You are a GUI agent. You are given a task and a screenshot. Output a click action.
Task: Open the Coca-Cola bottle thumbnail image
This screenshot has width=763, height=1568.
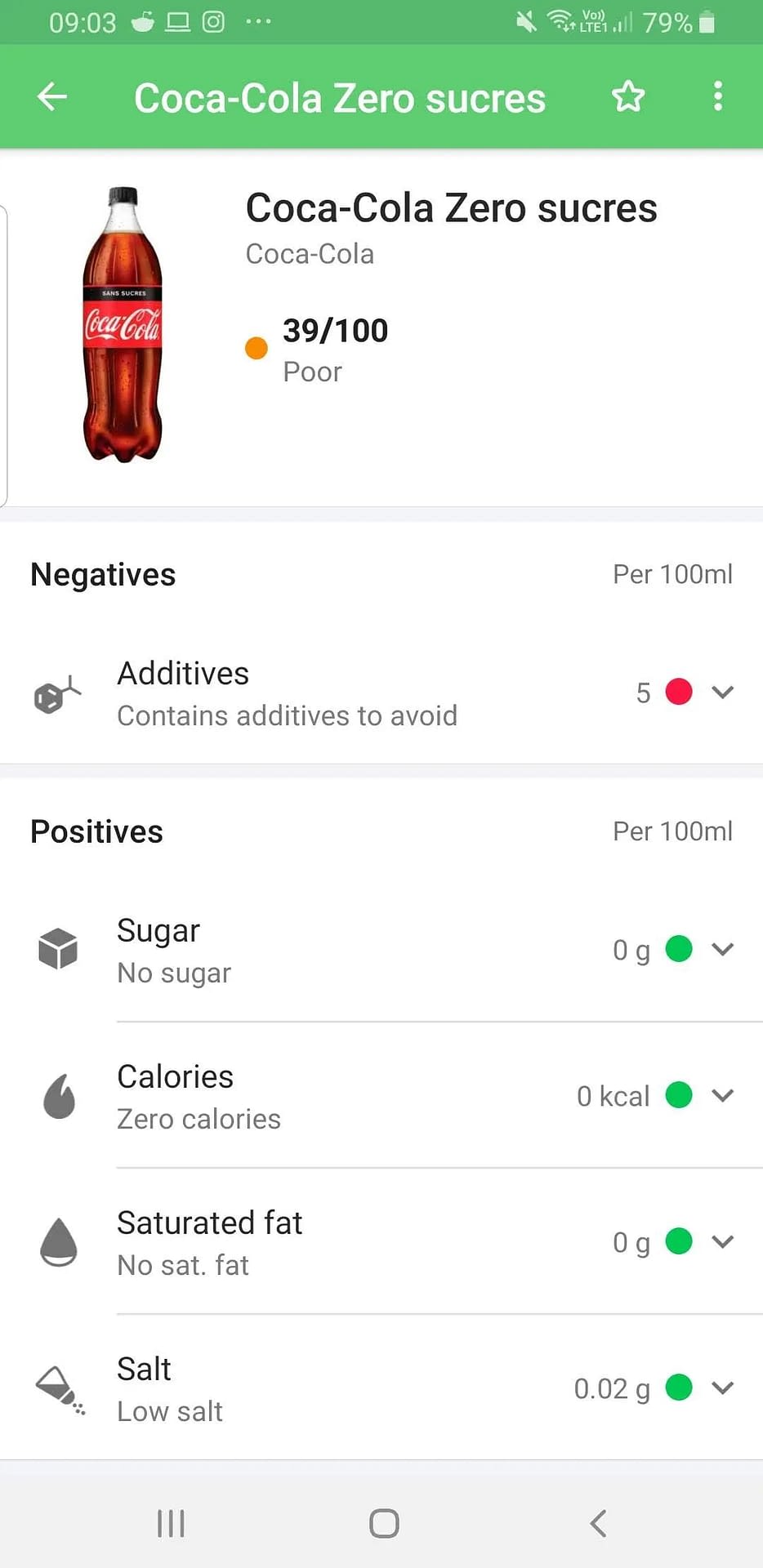coord(123,325)
